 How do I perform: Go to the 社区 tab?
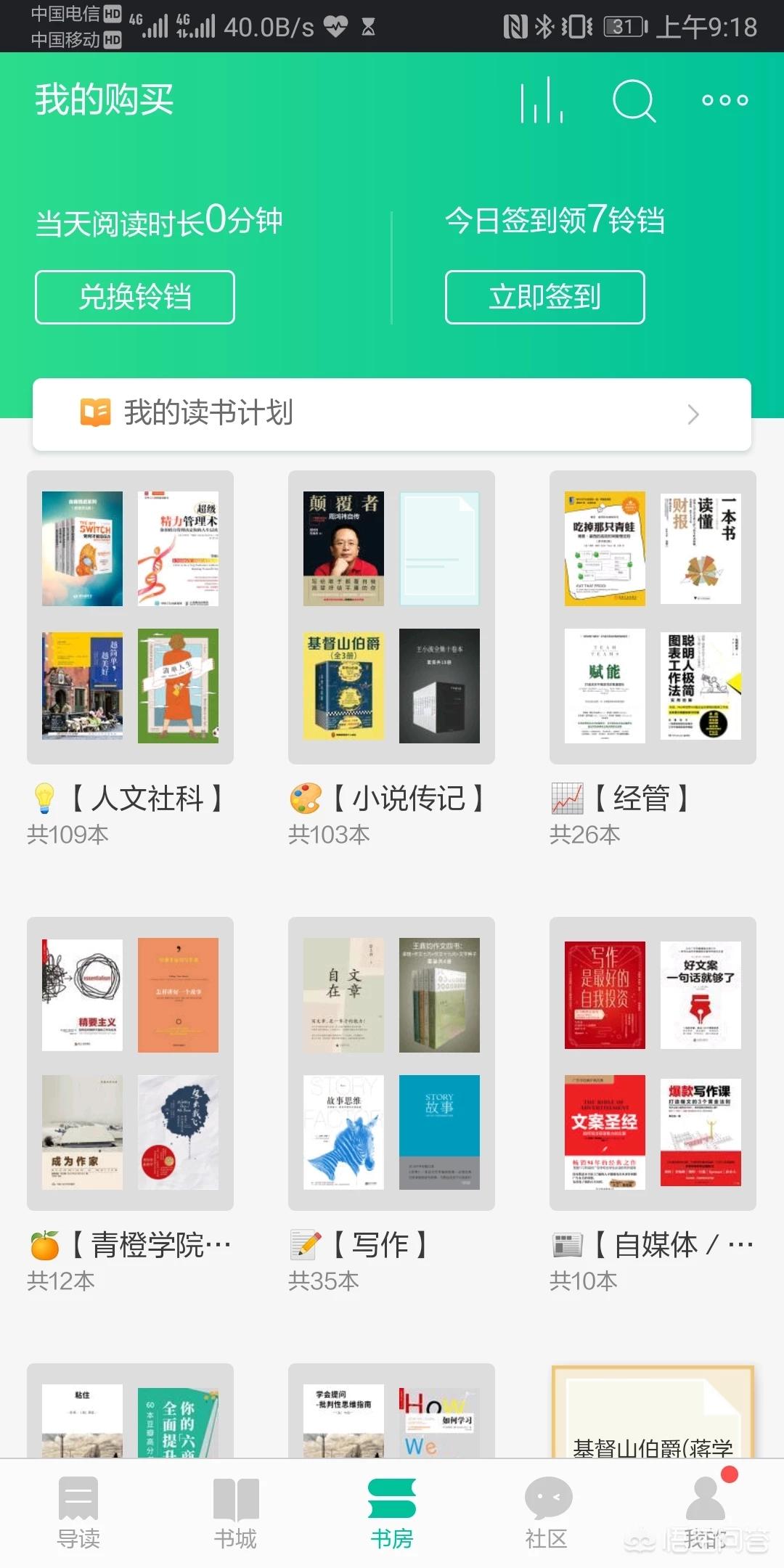click(x=547, y=1512)
